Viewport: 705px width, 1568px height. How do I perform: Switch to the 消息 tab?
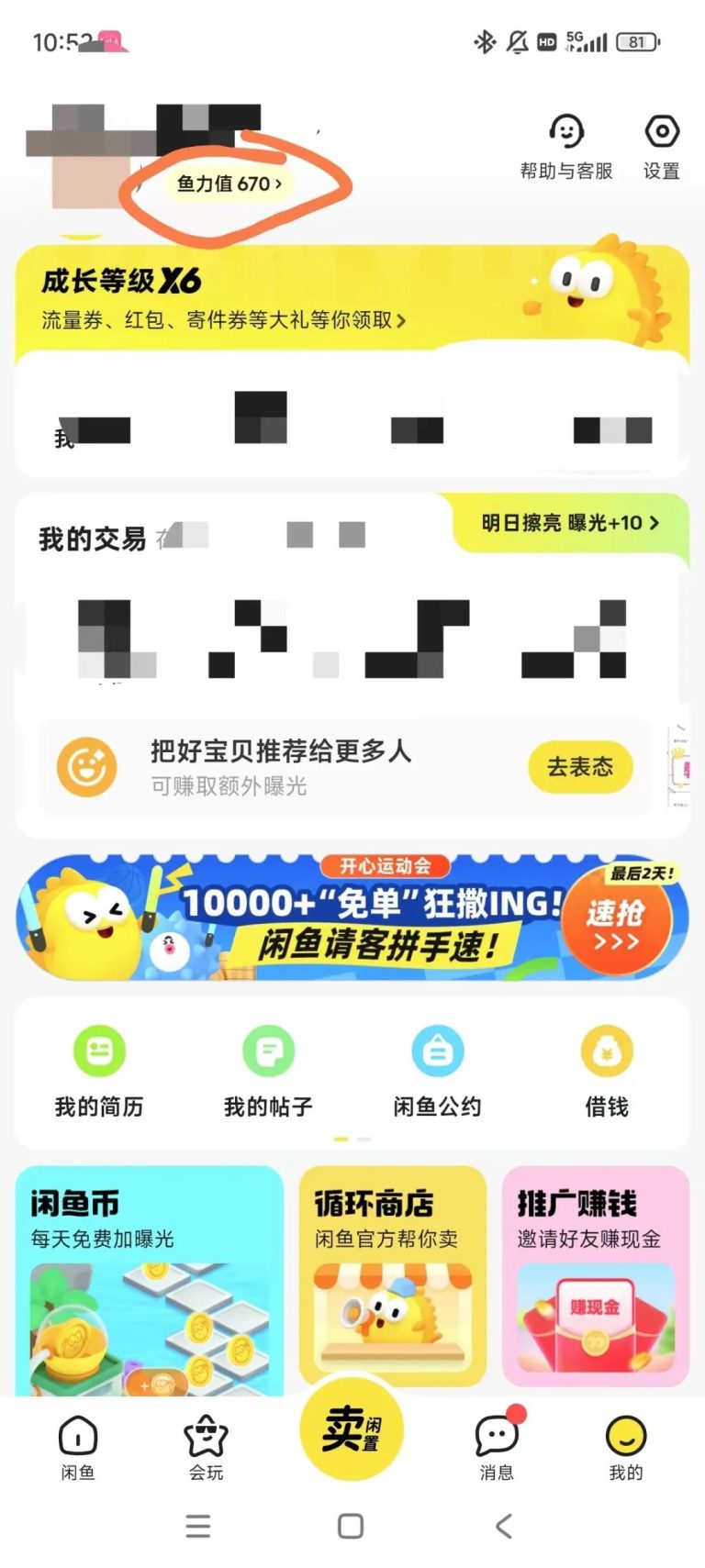[497, 1447]
